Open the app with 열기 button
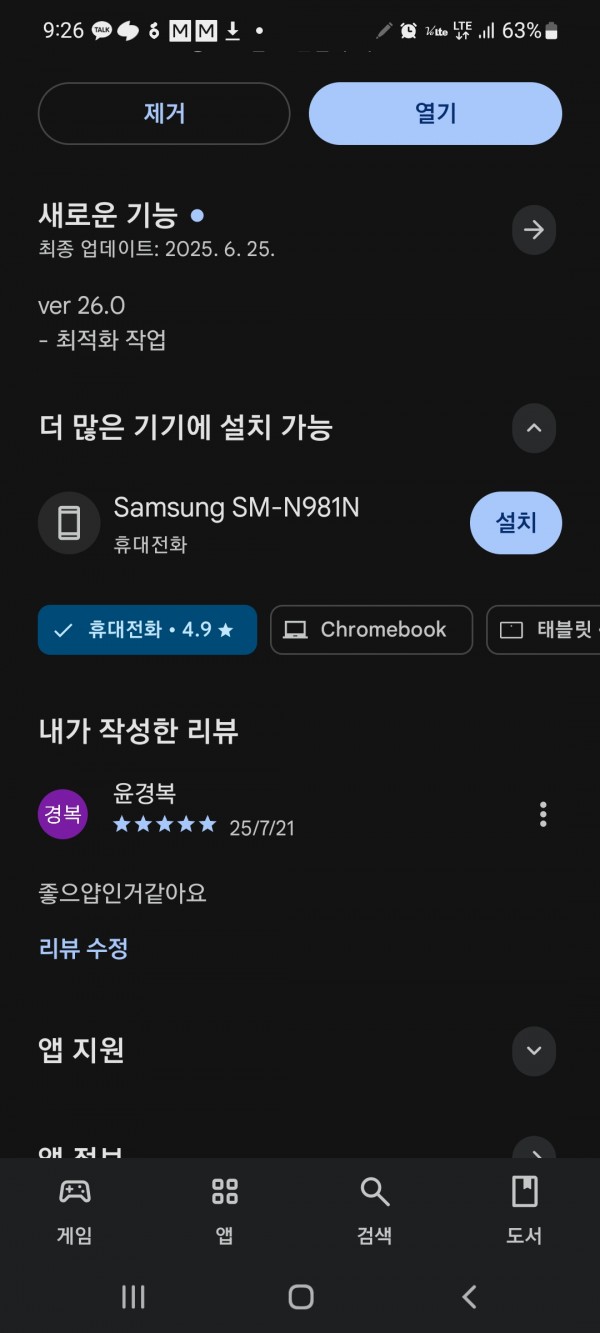Screen dimensions: 600x1333 click(435, 114)
